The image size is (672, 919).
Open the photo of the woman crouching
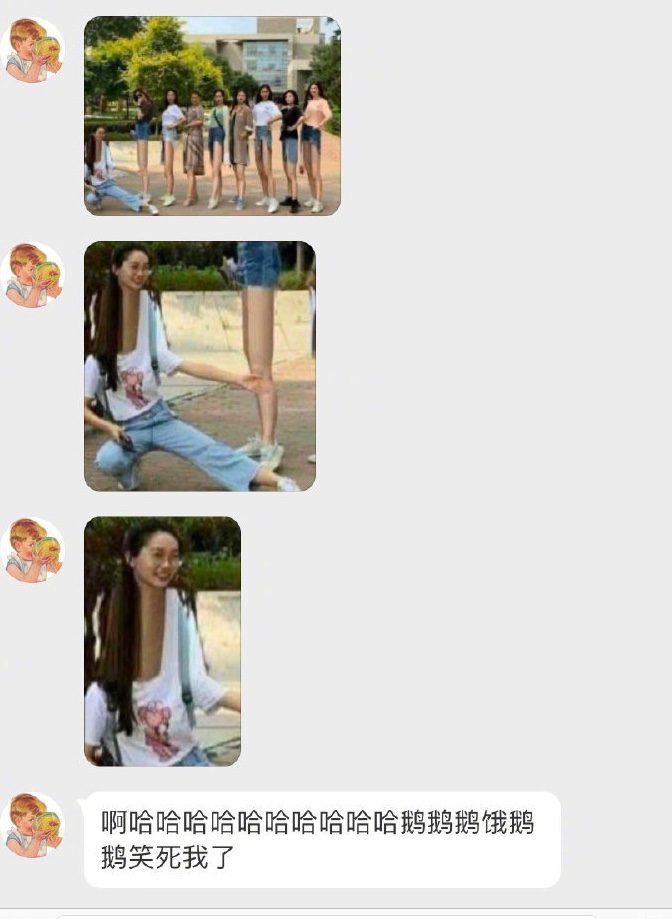pos(199,366)
